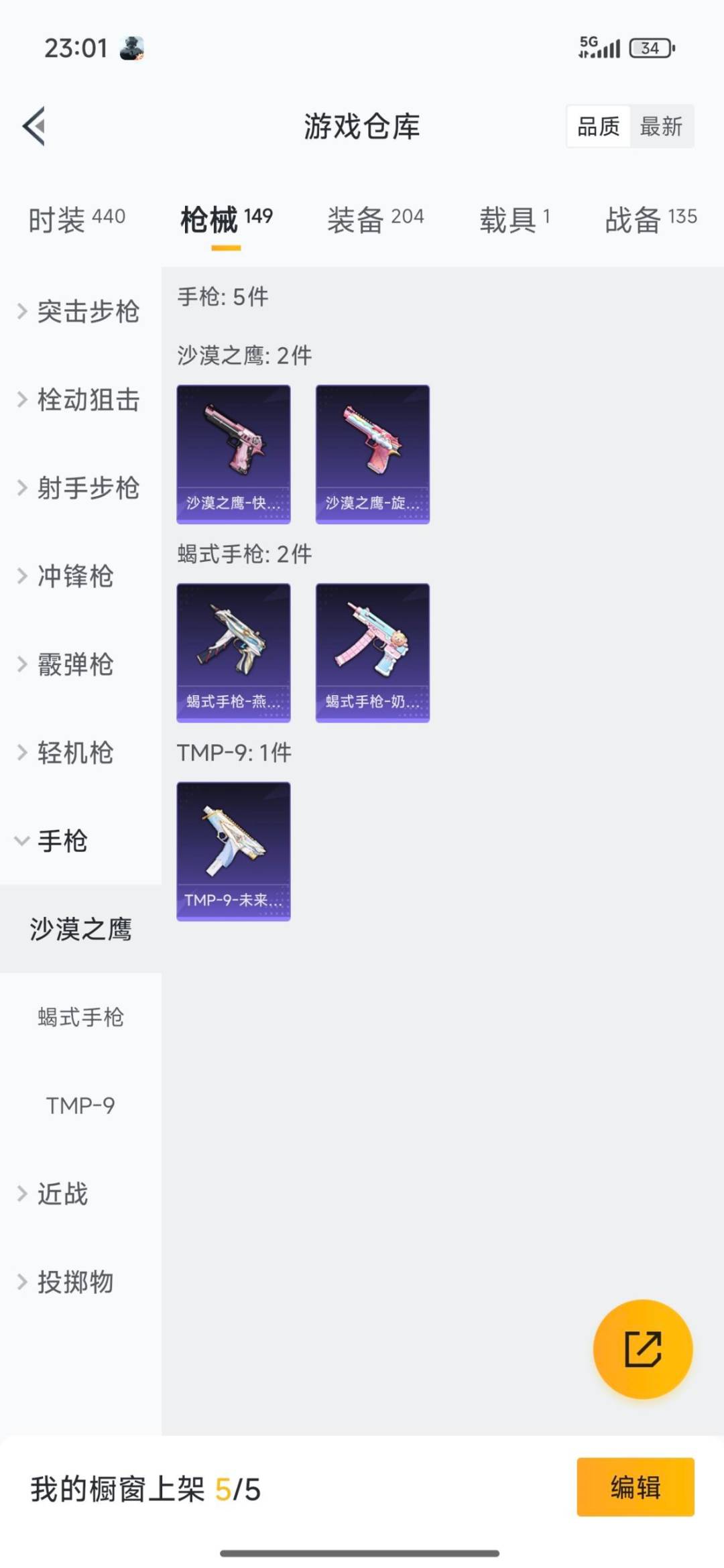
Task: Open the 蝎式手枪-奶 pink skin details
Action: tap(373, 652)
